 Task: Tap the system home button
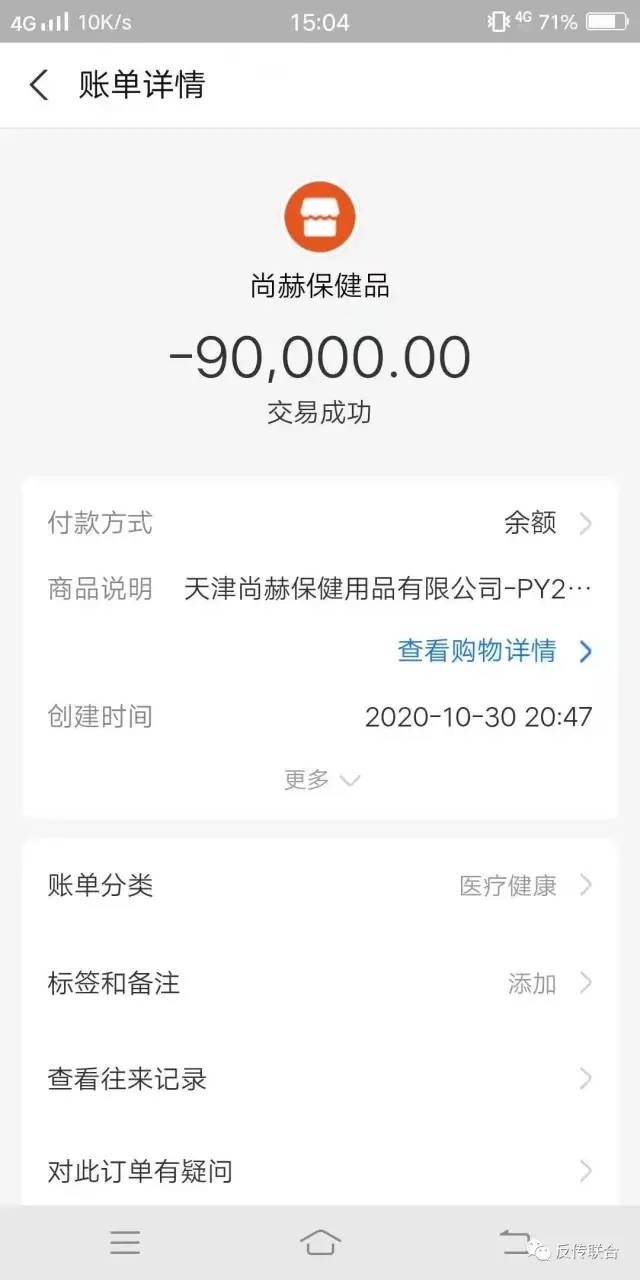click(x=320, y=1242)
